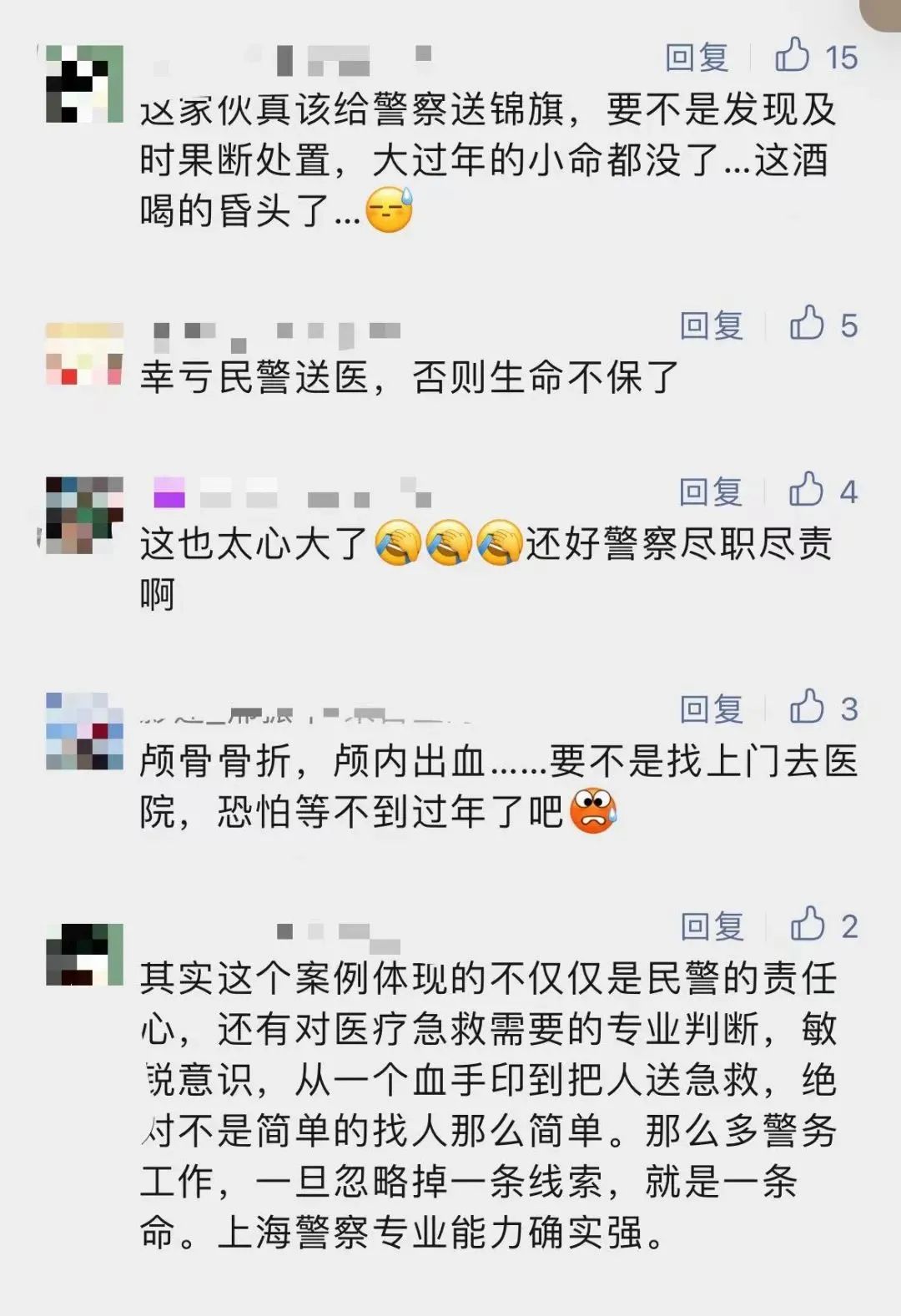Image resolution: width=901 pixels, height=1316 pixels.
Task: Like the 这也太心大了 comment
Action: tap(806, 490)
